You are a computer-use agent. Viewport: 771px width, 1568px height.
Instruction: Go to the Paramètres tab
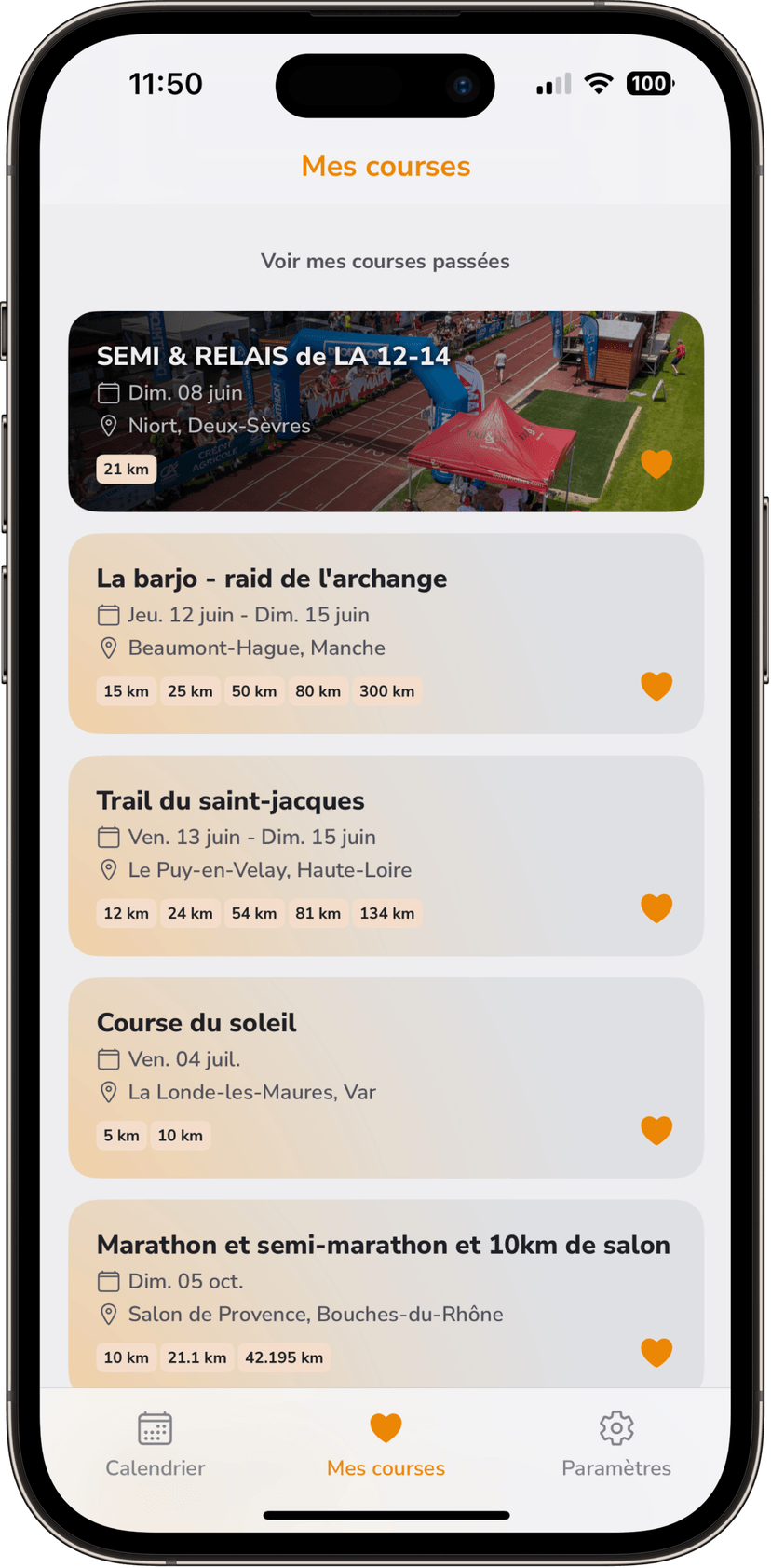click(x=615, y=1444)
